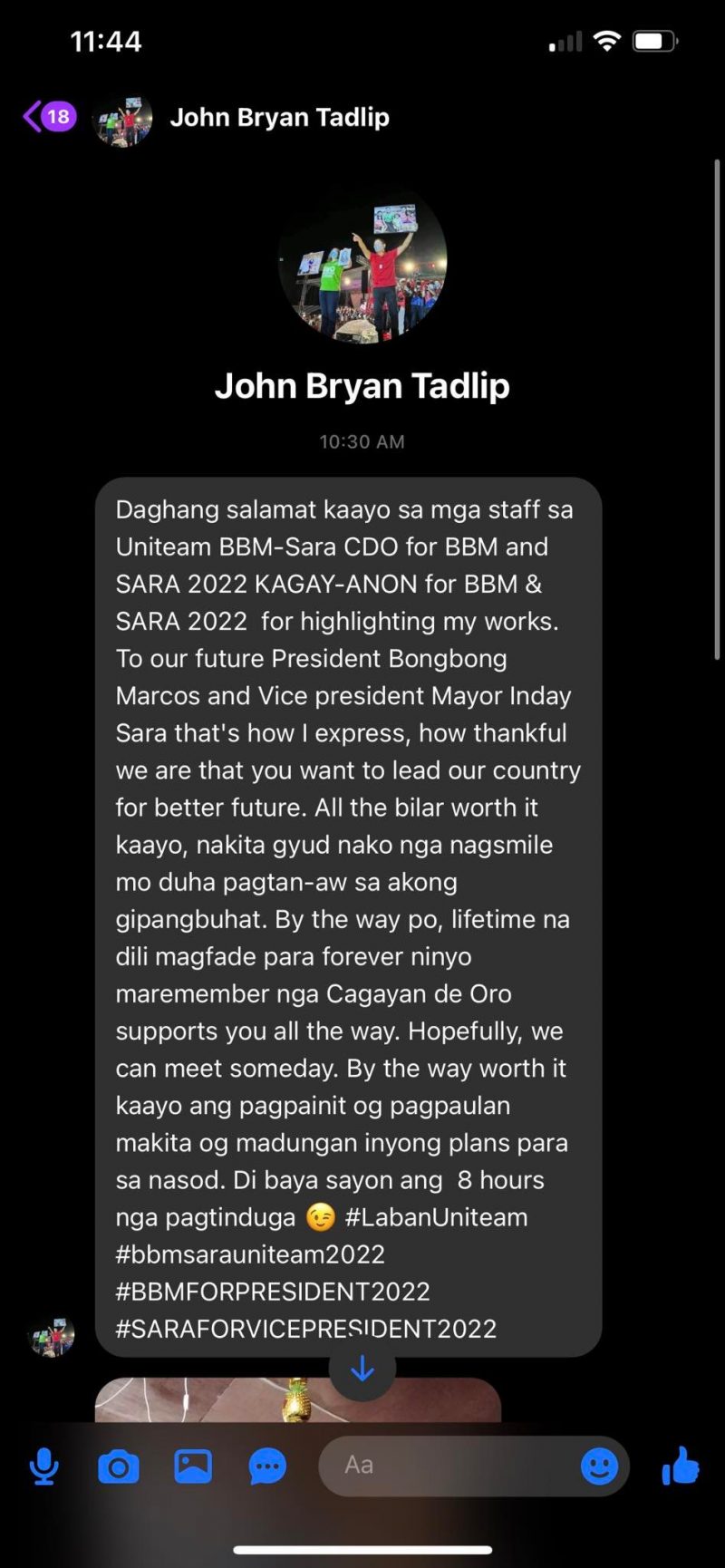
Task: Open the photo gallery picker
Action: pos(193,1466)
